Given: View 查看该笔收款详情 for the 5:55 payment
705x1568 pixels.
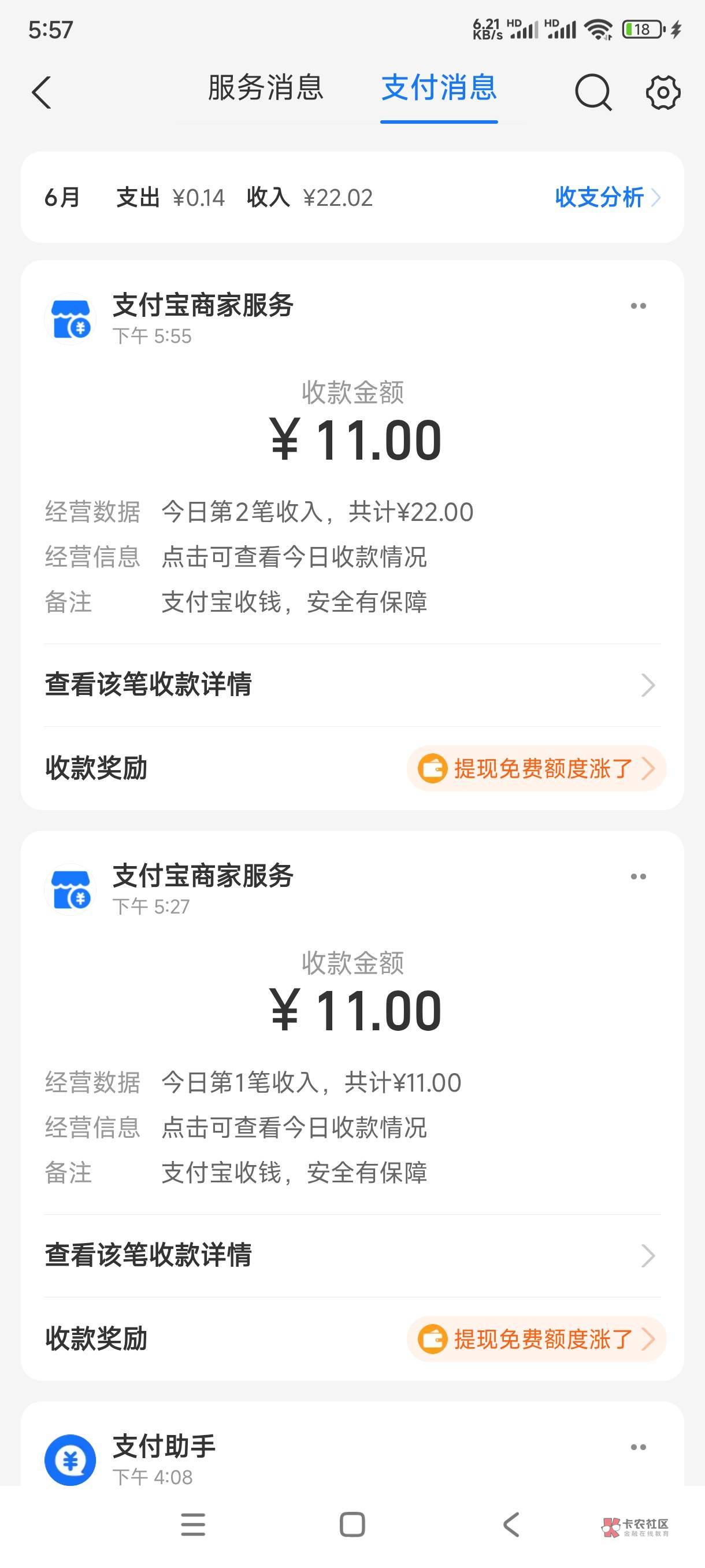Looking at the screenshot, I should pyautogui.click(x=351, y=685).
